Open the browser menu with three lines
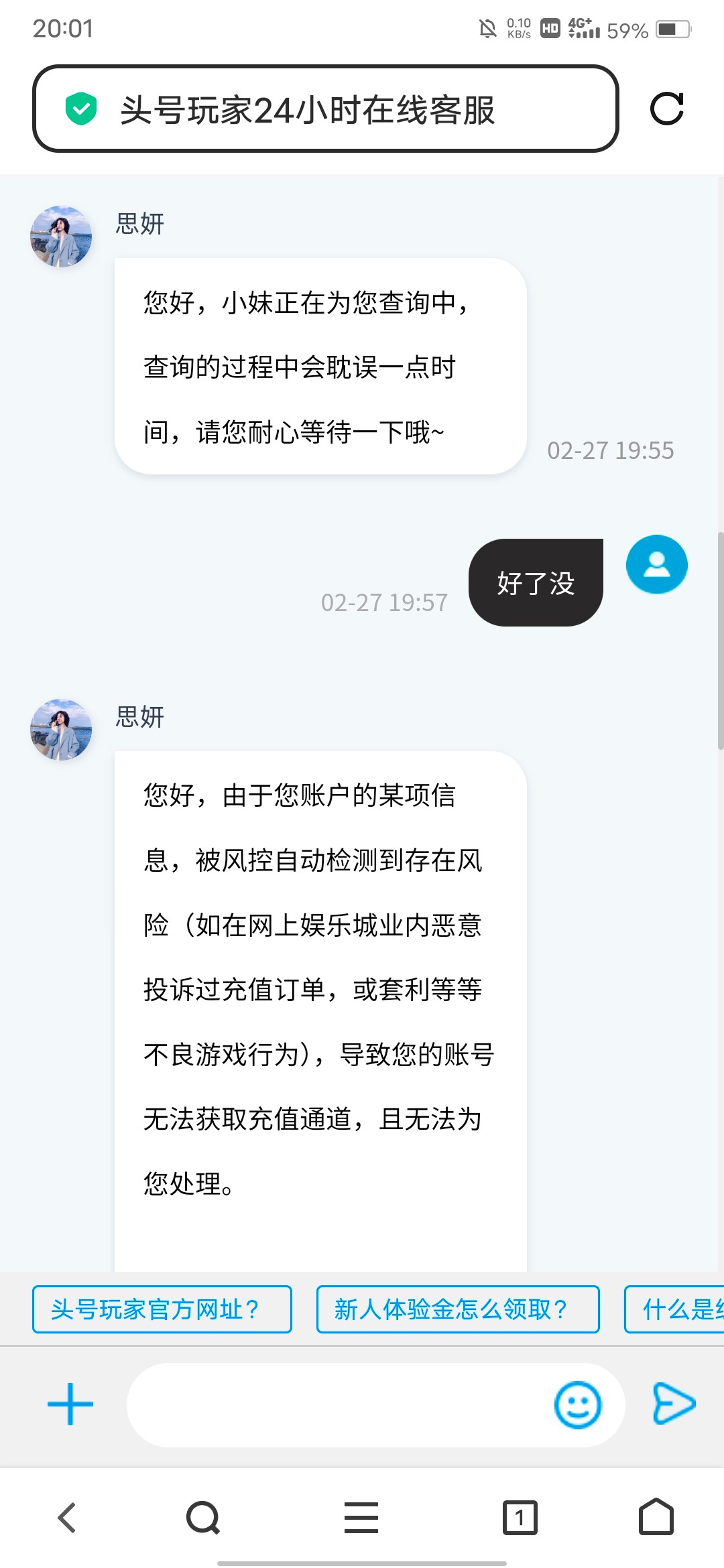724x1568 pixels. pyautogui.click(x=361, y=1518)
